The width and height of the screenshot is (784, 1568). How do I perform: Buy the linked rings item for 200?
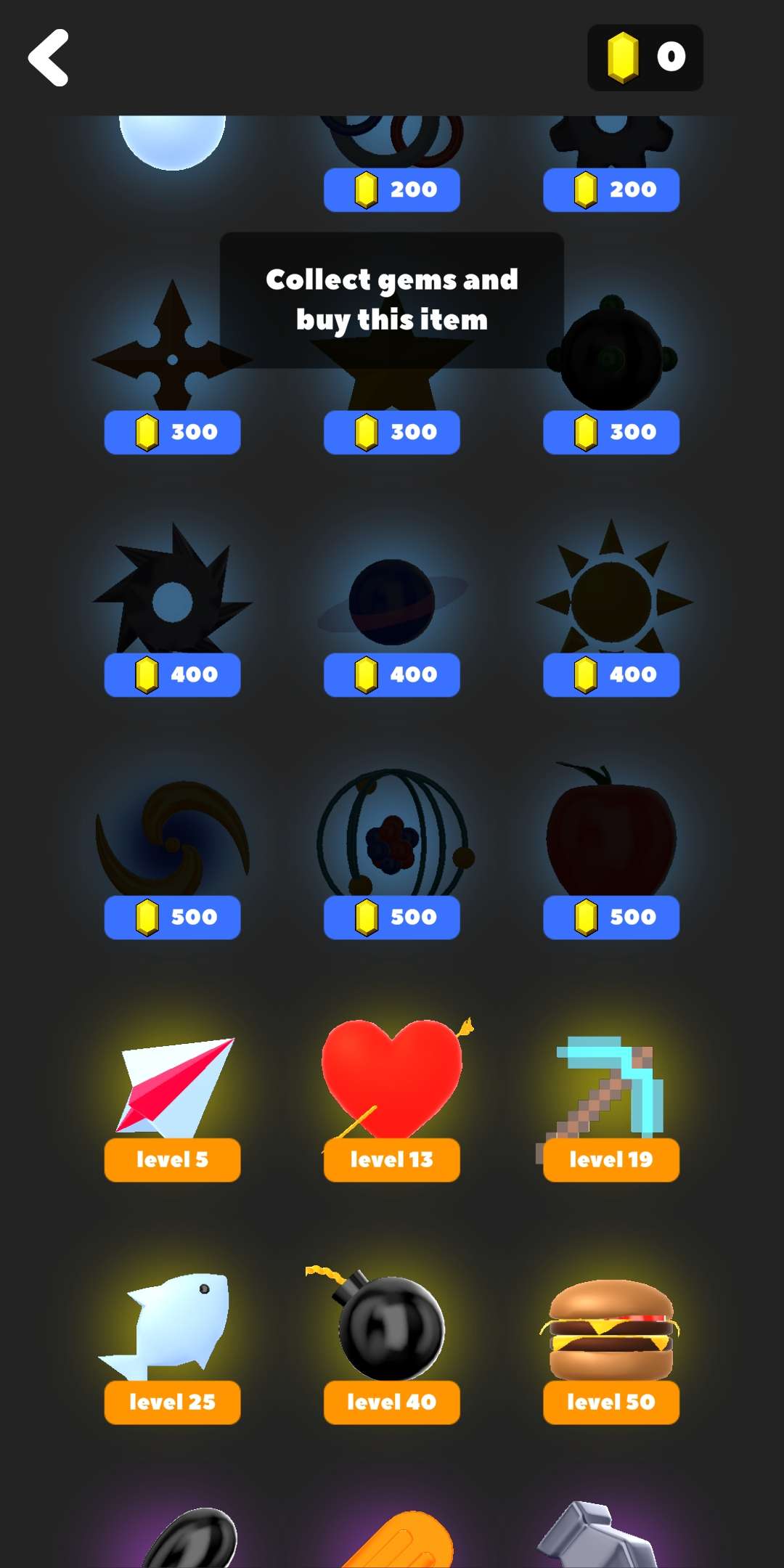pyautogui.click(x=391, y=189)
